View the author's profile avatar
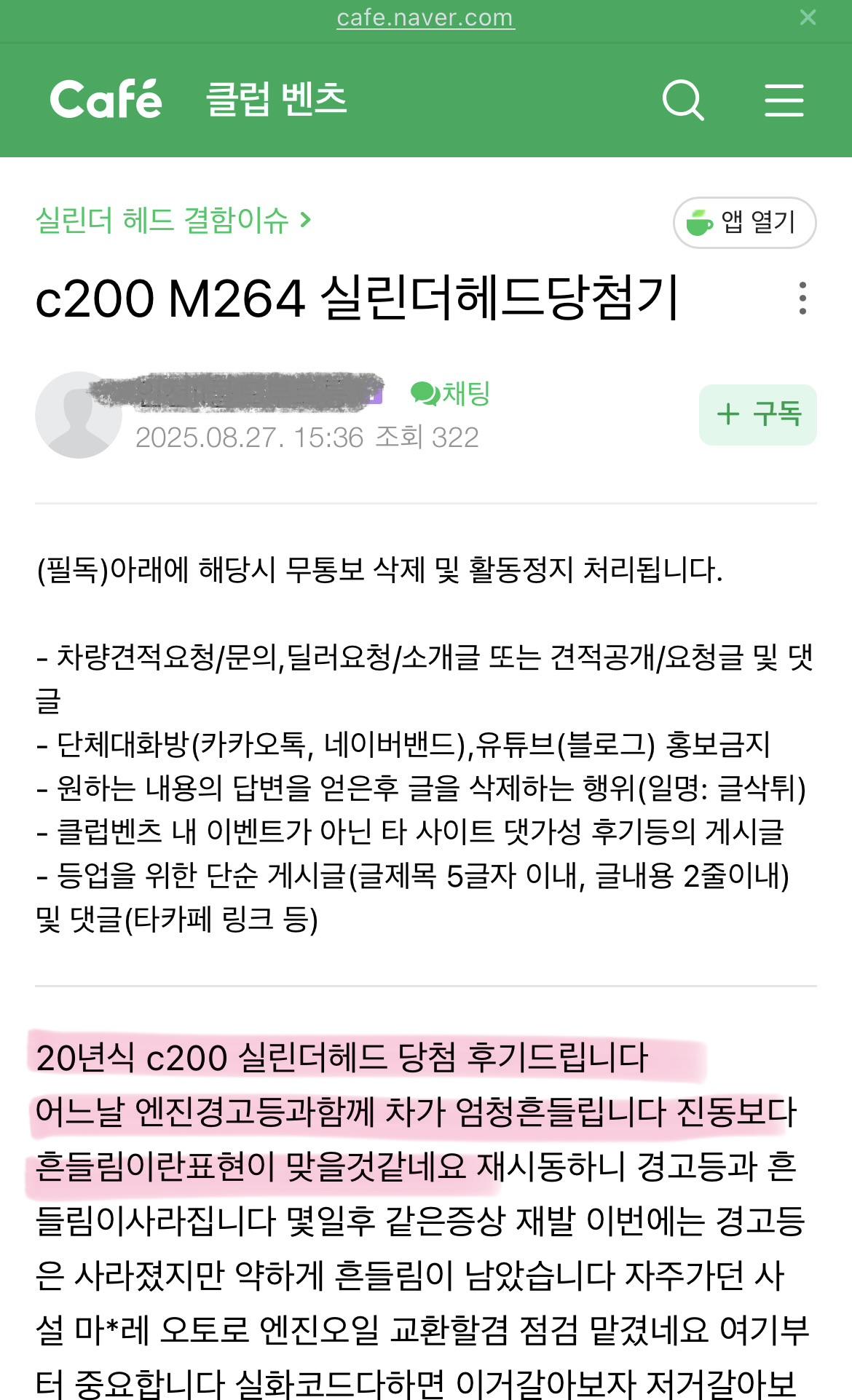Screen dimensions: 852x1400 click(78, 415)
